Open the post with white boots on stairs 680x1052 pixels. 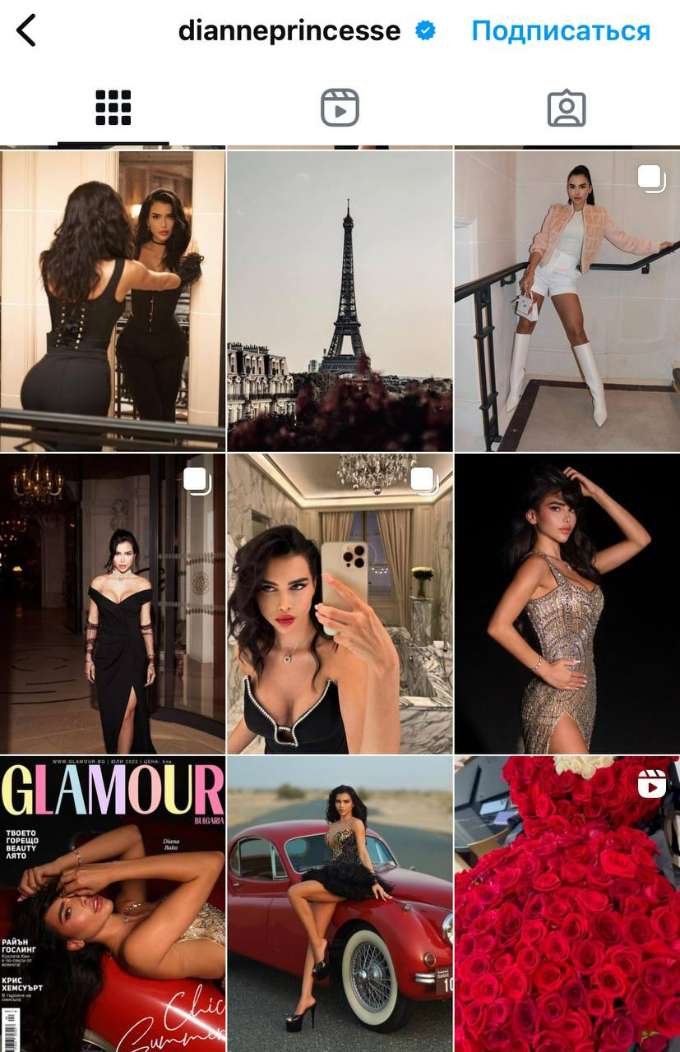pos(567,300)
